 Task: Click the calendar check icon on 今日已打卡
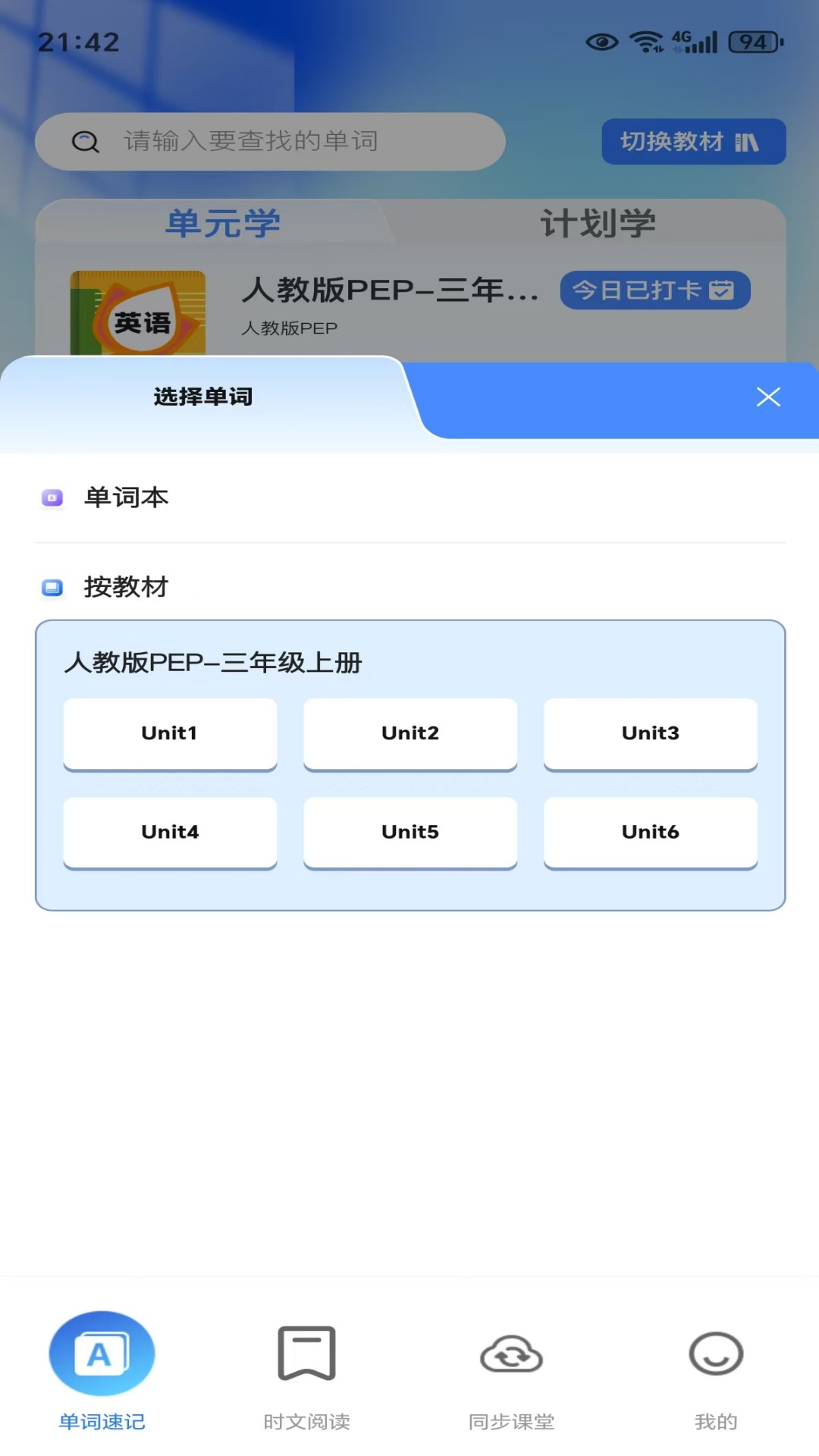722,290
